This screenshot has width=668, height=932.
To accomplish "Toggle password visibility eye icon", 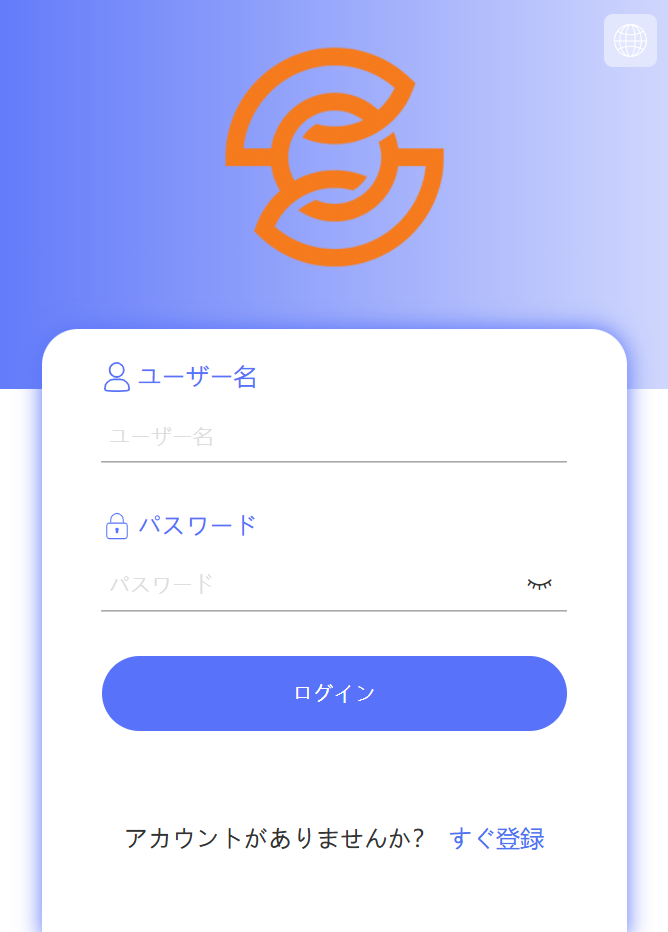I will [539, 584].
